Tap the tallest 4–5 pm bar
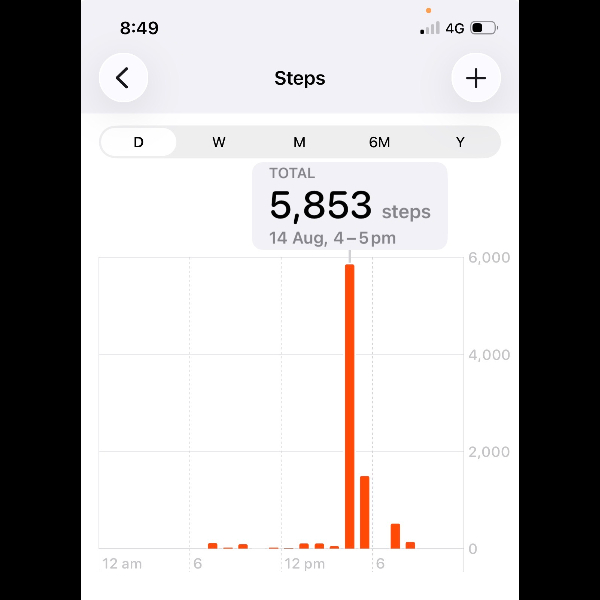 (x=349, y=406)
